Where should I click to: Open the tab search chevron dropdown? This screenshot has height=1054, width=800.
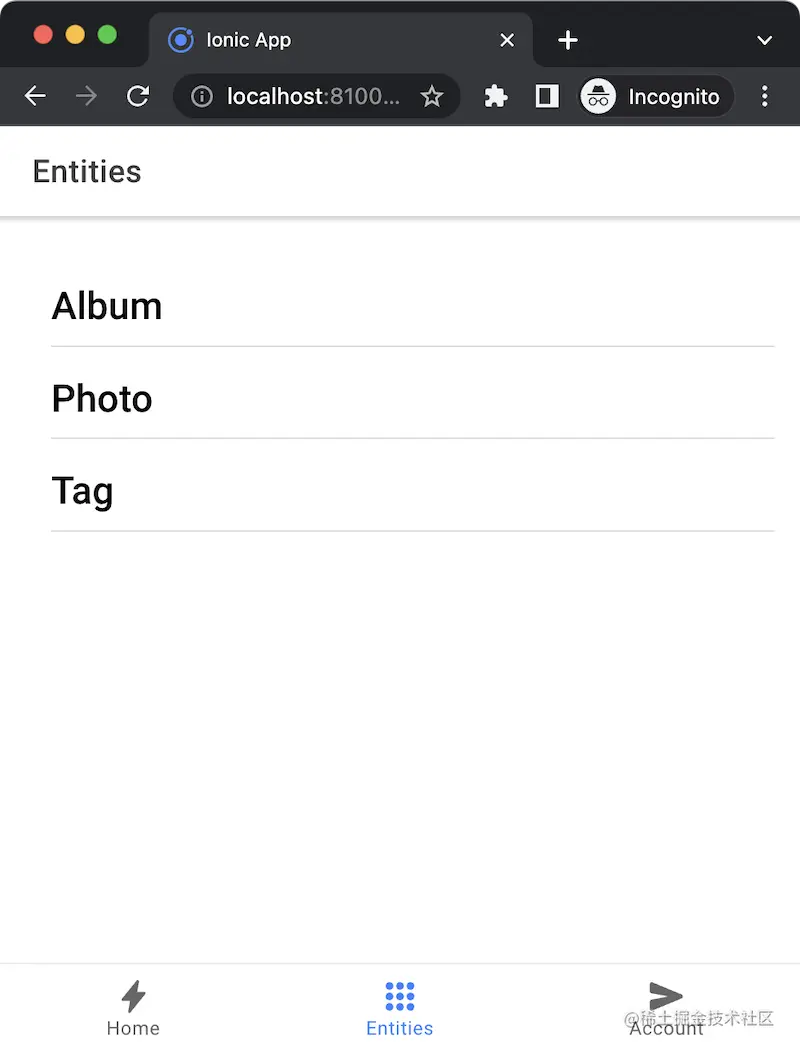coord(764,40)
